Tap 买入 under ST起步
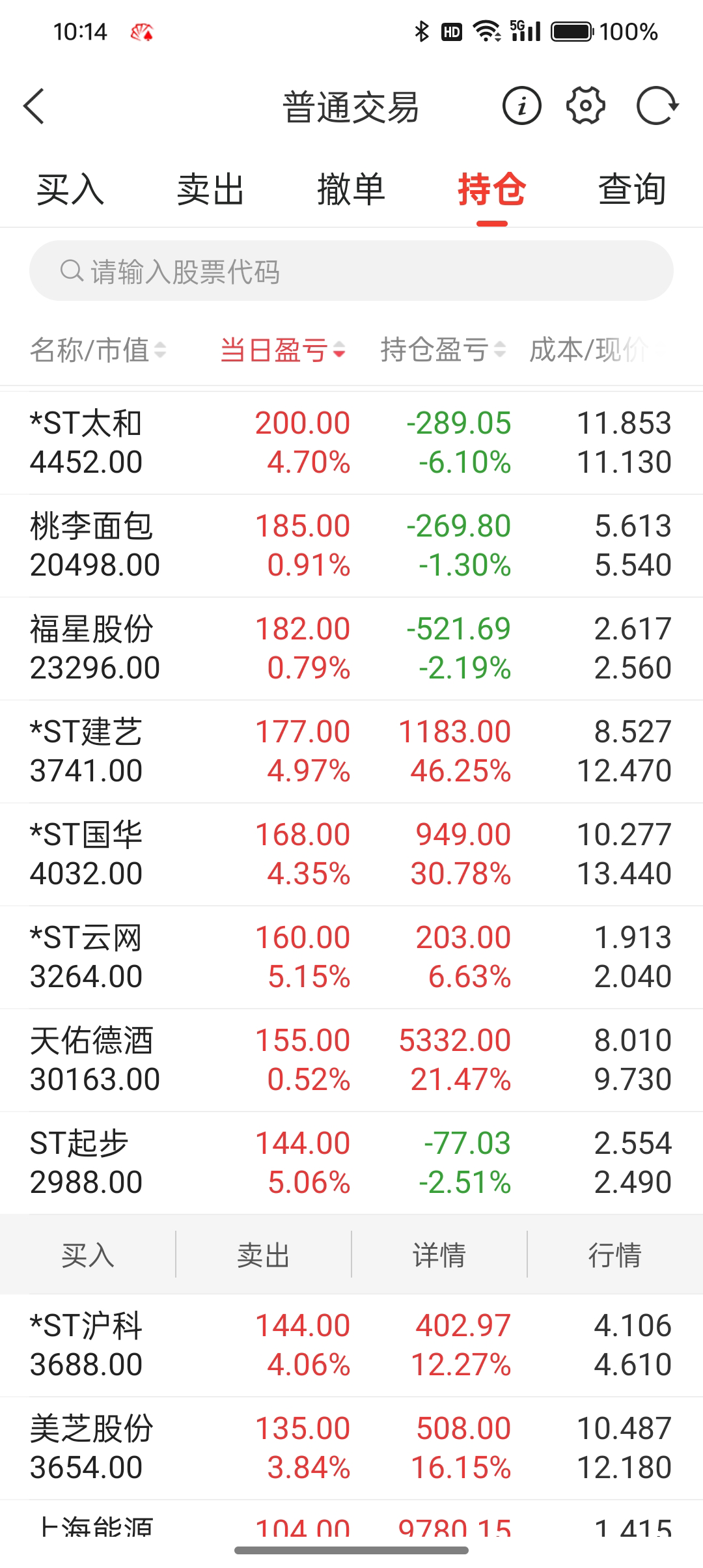Viewport: 703px width, 1568px height. [x=88, y=1255]
